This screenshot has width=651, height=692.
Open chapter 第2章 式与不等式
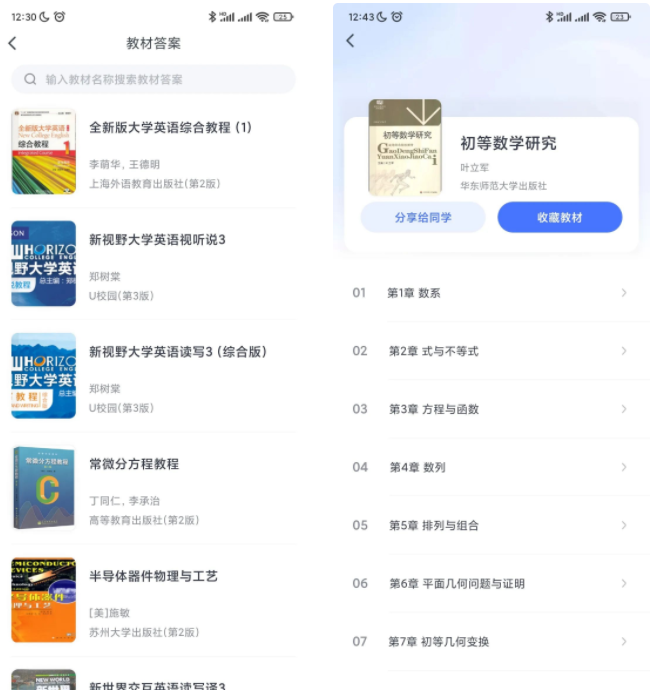click(490, 351)
